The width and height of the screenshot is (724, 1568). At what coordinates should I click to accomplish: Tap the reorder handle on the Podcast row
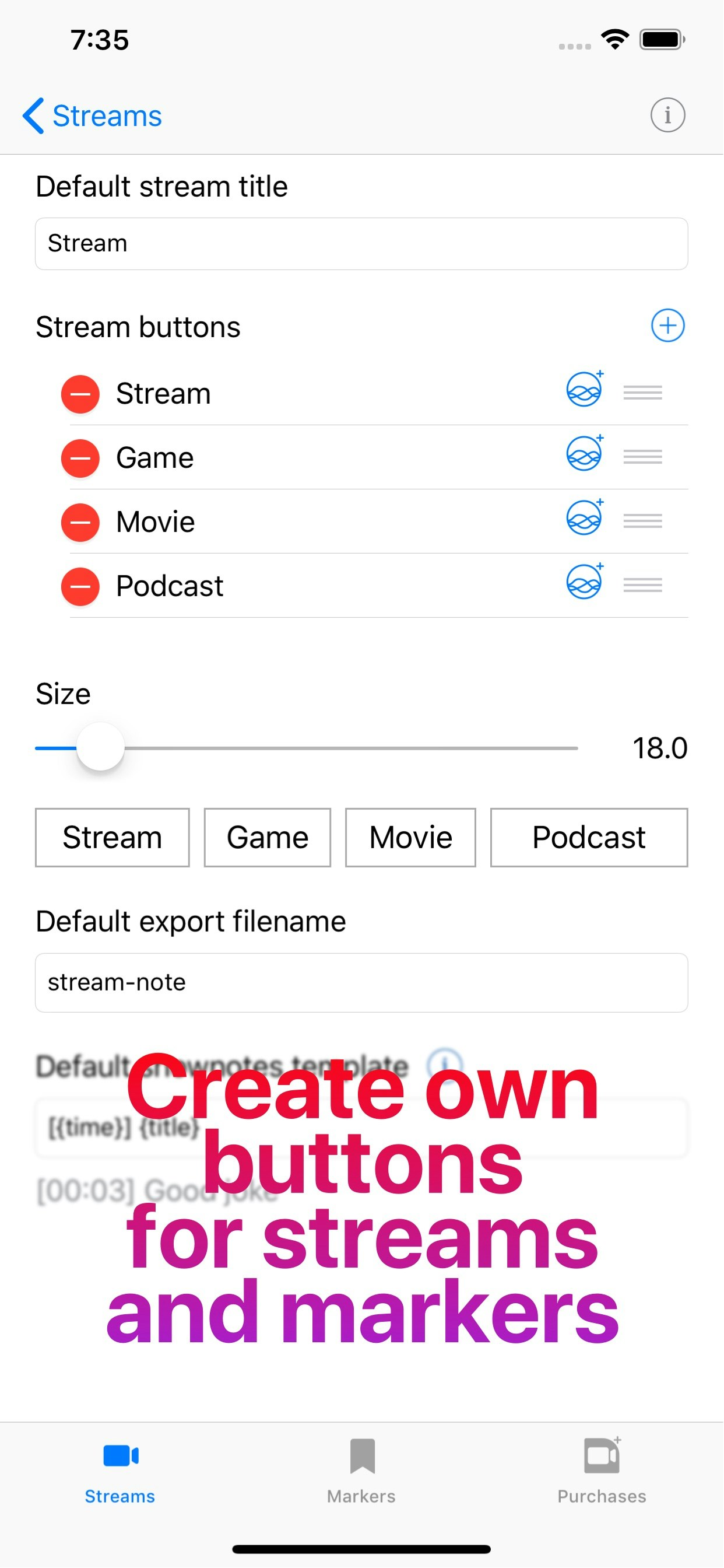pos(642,585)
